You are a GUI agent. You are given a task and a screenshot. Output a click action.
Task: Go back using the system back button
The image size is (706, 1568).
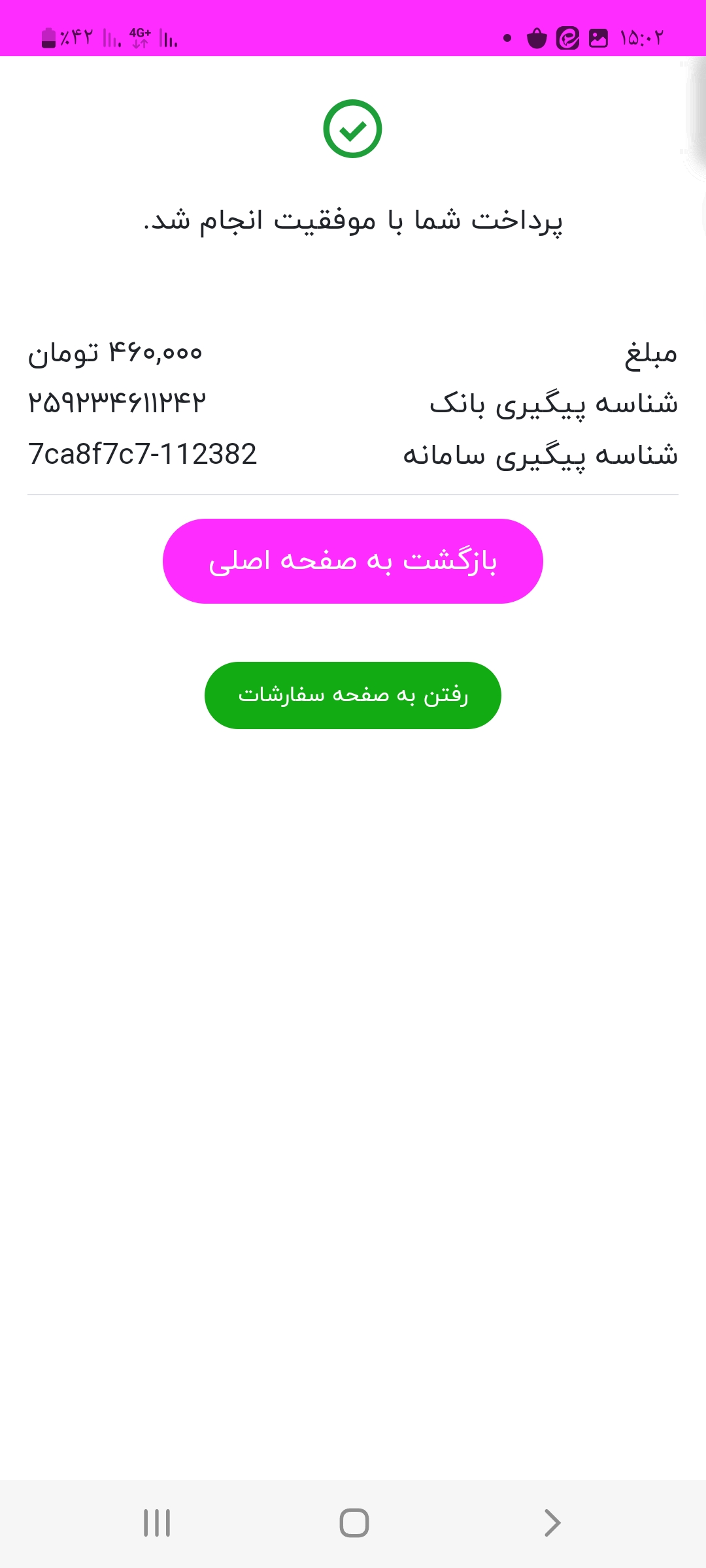552,1523
